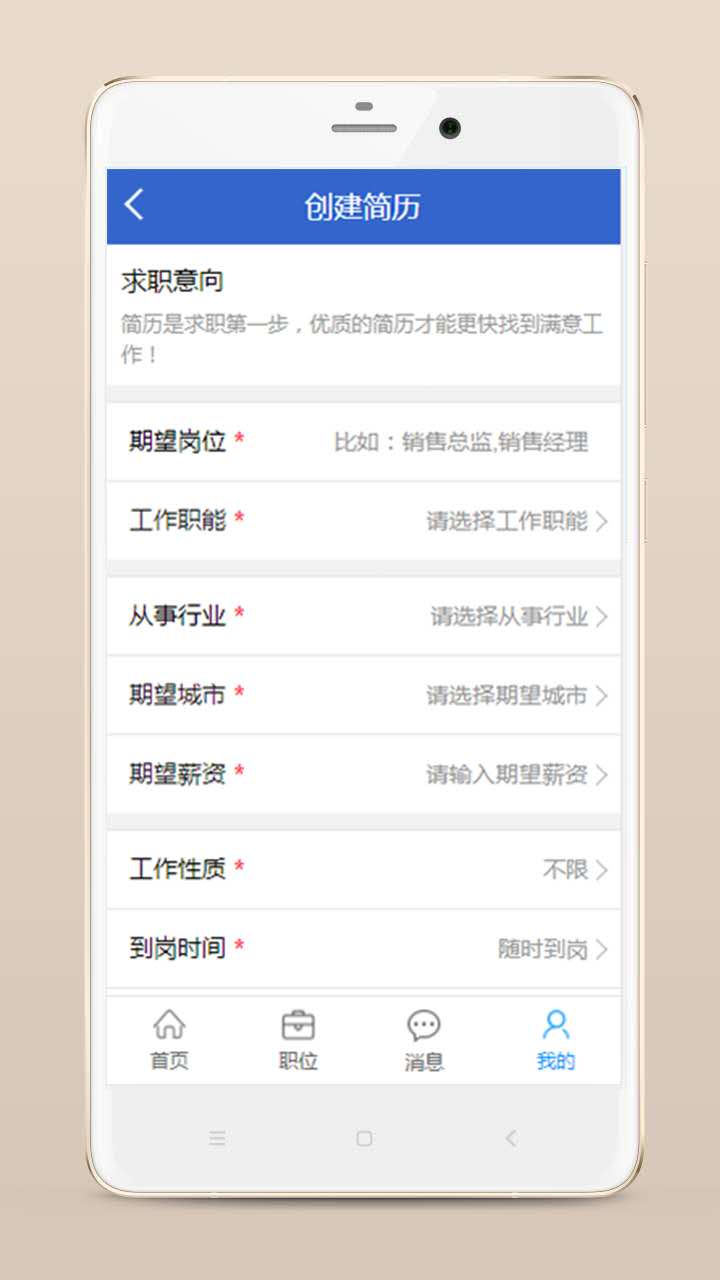Select a city in 期望城市

363,695
